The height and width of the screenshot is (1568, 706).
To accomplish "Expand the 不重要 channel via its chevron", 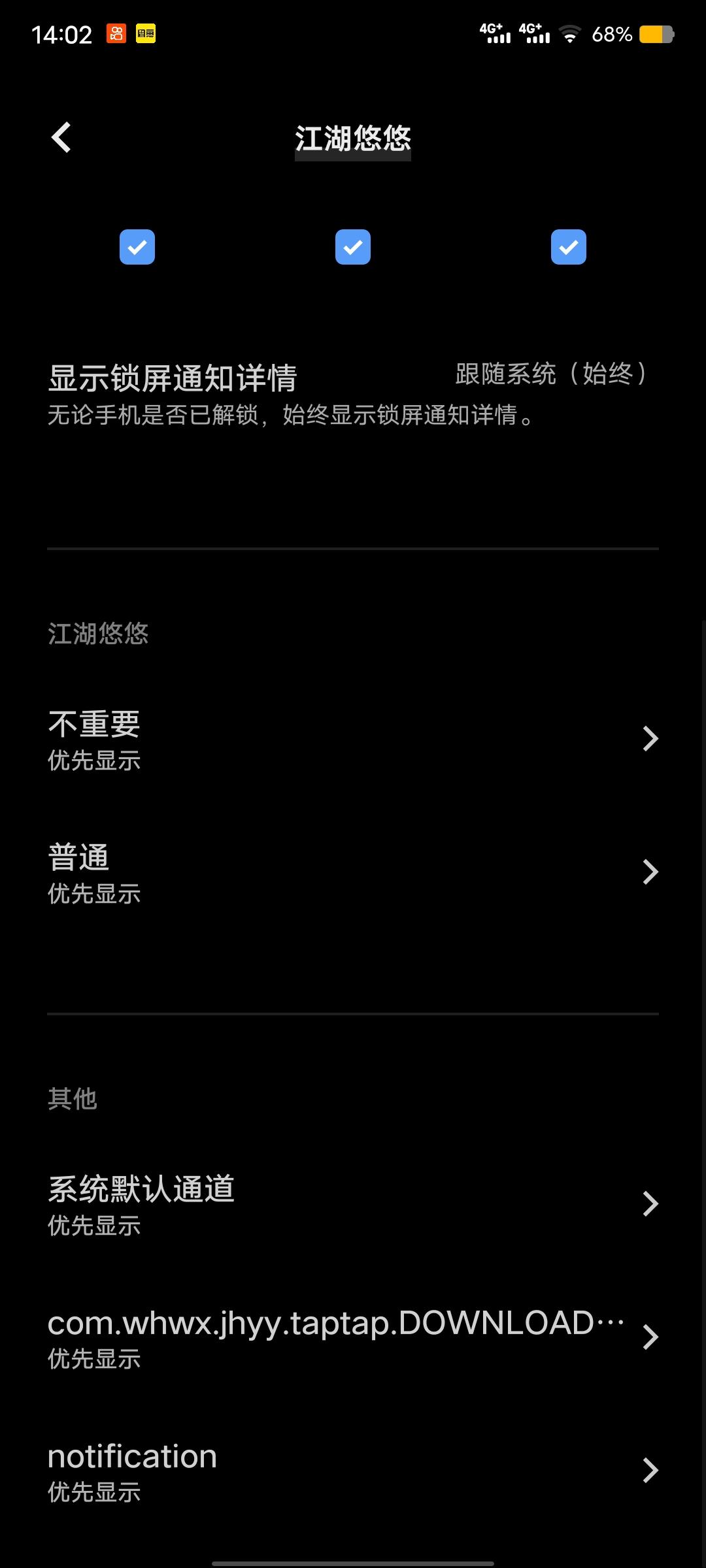I will pyautogui.click(x=649, y=738).
